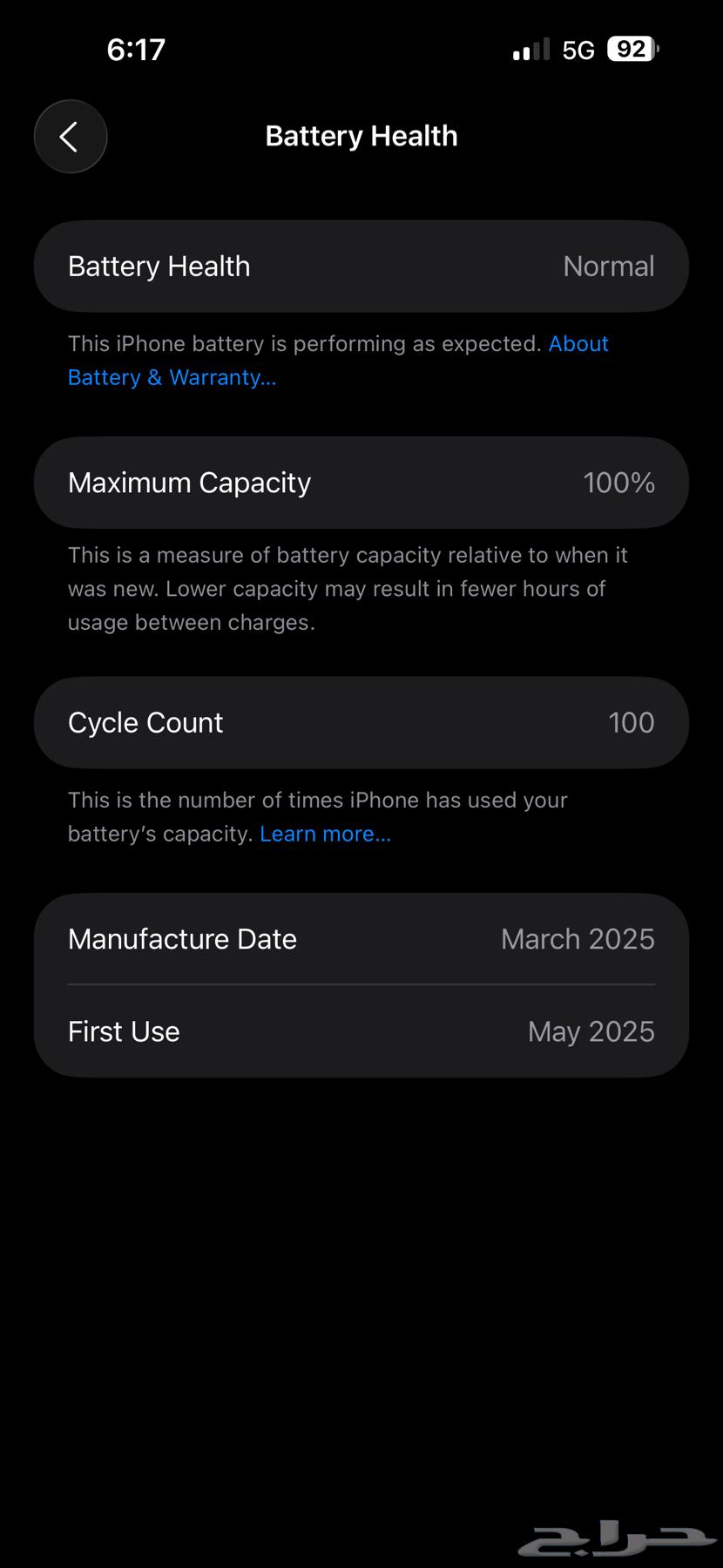Go back from Battery Health

(71, 137)
